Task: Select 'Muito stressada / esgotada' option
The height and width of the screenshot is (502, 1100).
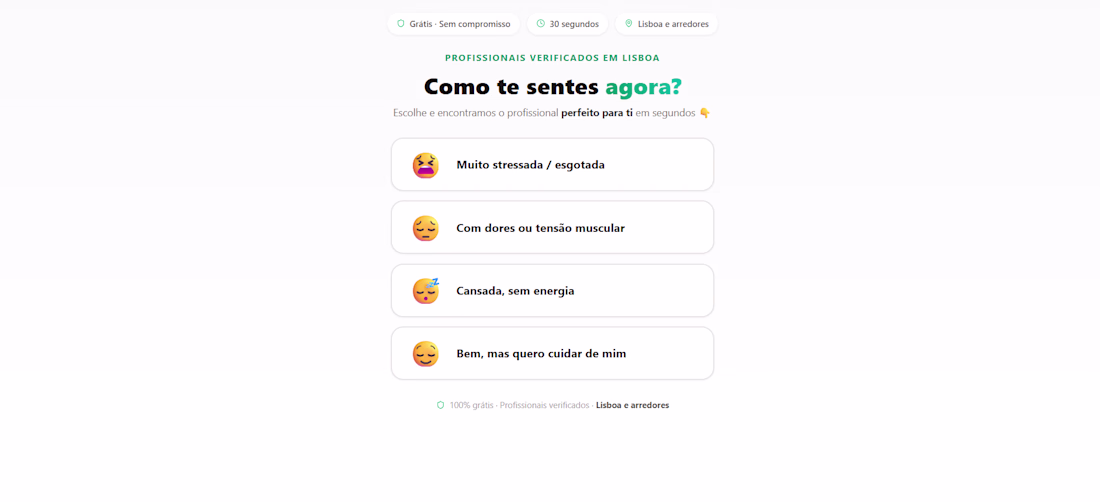Action: pyautogui.click(x=552, y=165)
